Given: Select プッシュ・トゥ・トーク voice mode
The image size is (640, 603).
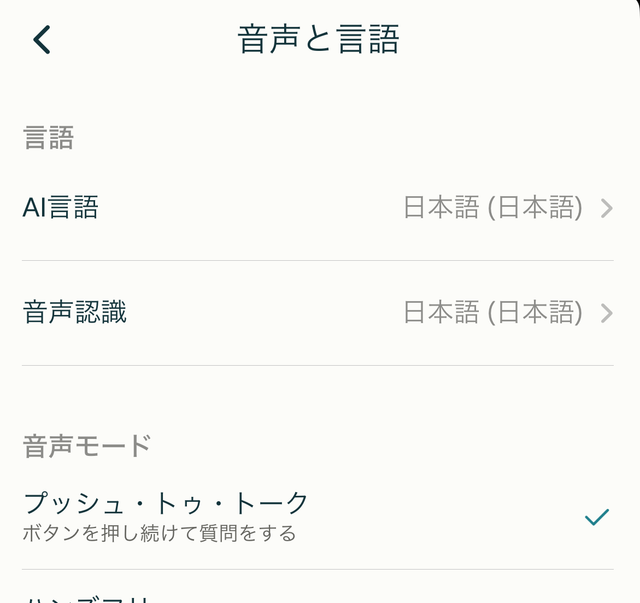Looking at the screenshot, I should (317, 515).
